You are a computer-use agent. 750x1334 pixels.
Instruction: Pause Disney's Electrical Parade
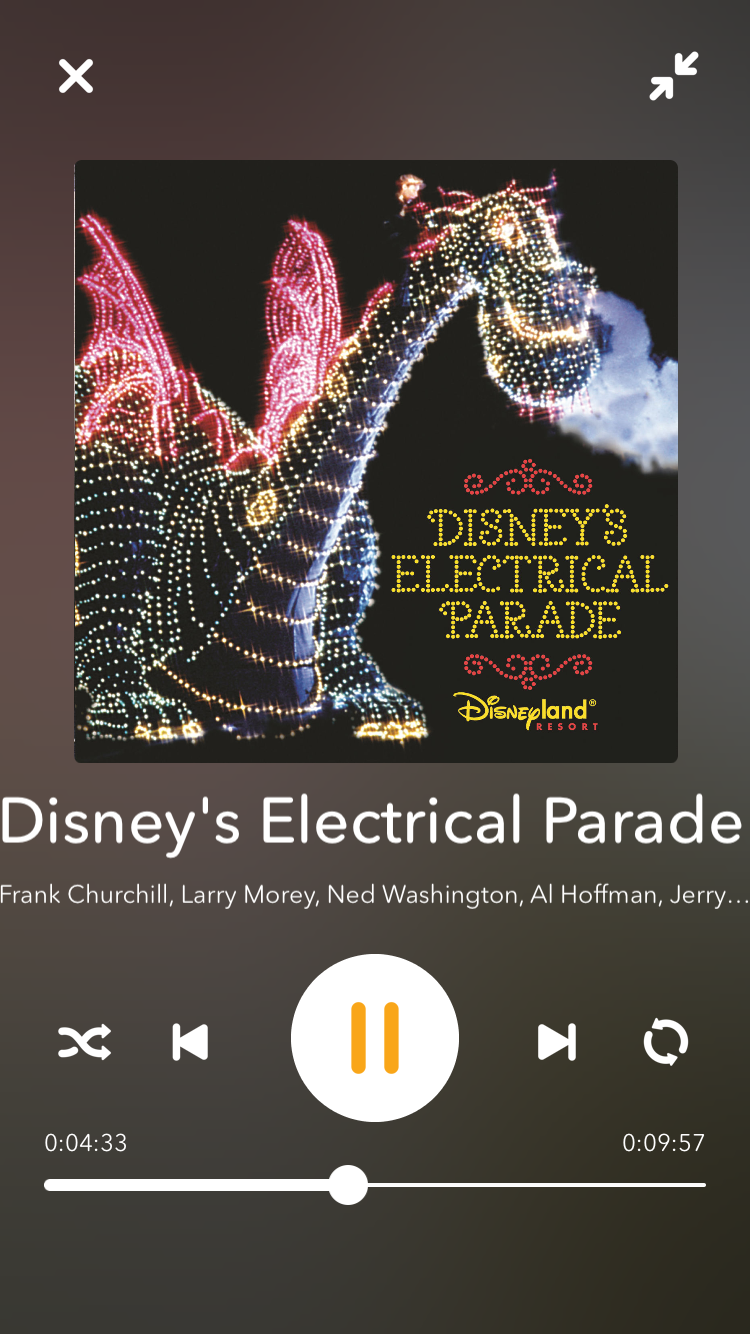[x=375, y=1038]
